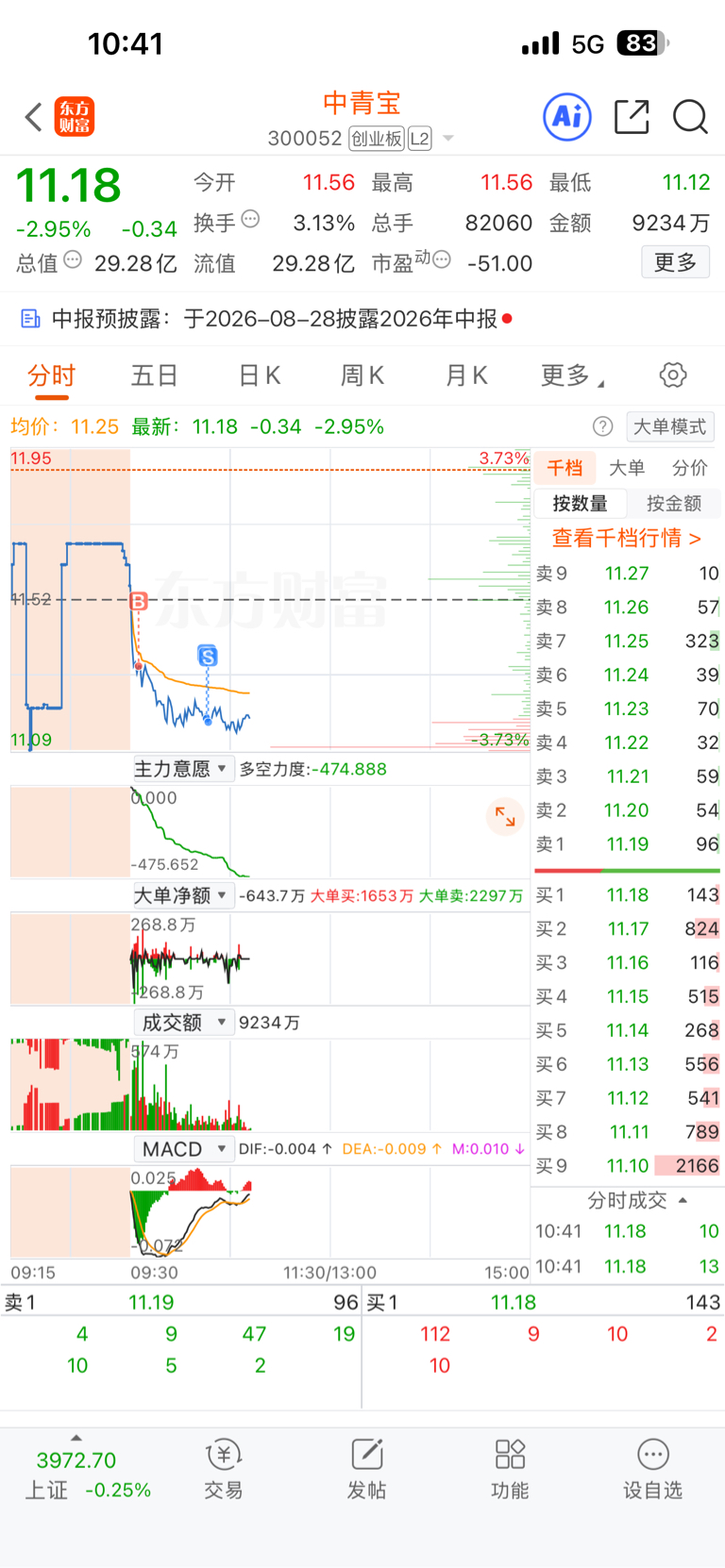This screenshot has height=1568, width=725.
Task: Go back with the arrow icon
Action: point(34,117)
